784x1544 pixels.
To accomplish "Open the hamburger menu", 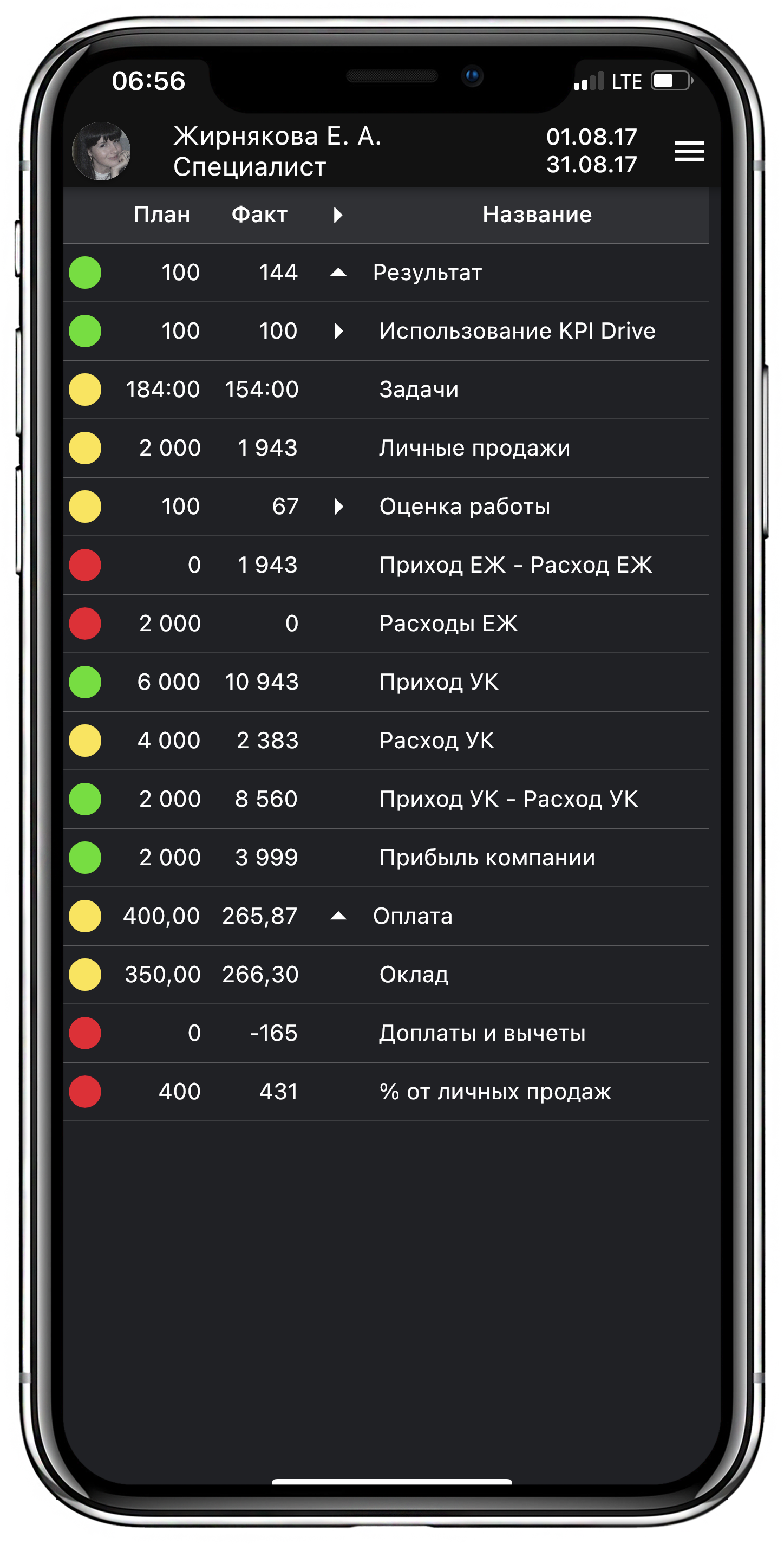I will pos(689,151).
